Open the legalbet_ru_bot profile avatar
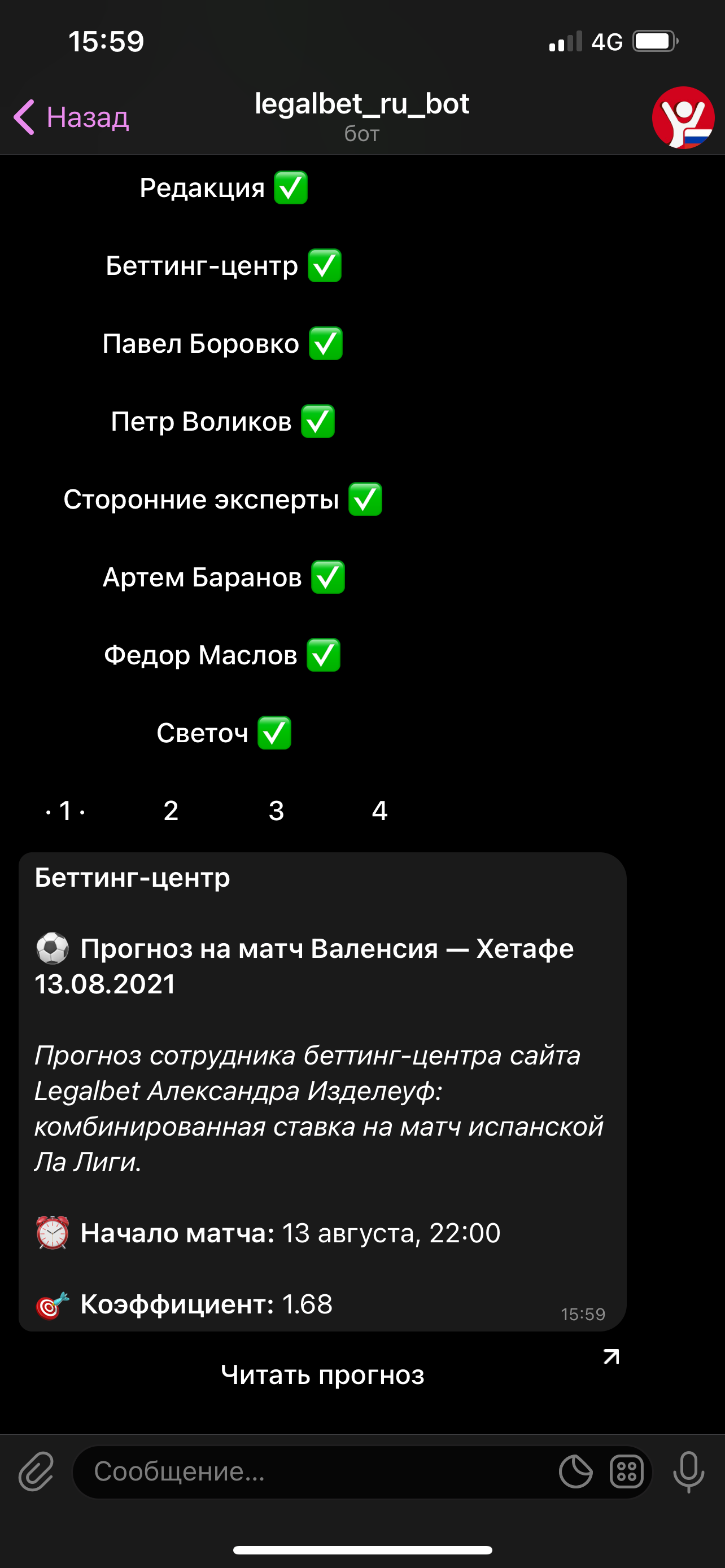Viewport: 725px width, 1568px height. (x=683, y=117)
